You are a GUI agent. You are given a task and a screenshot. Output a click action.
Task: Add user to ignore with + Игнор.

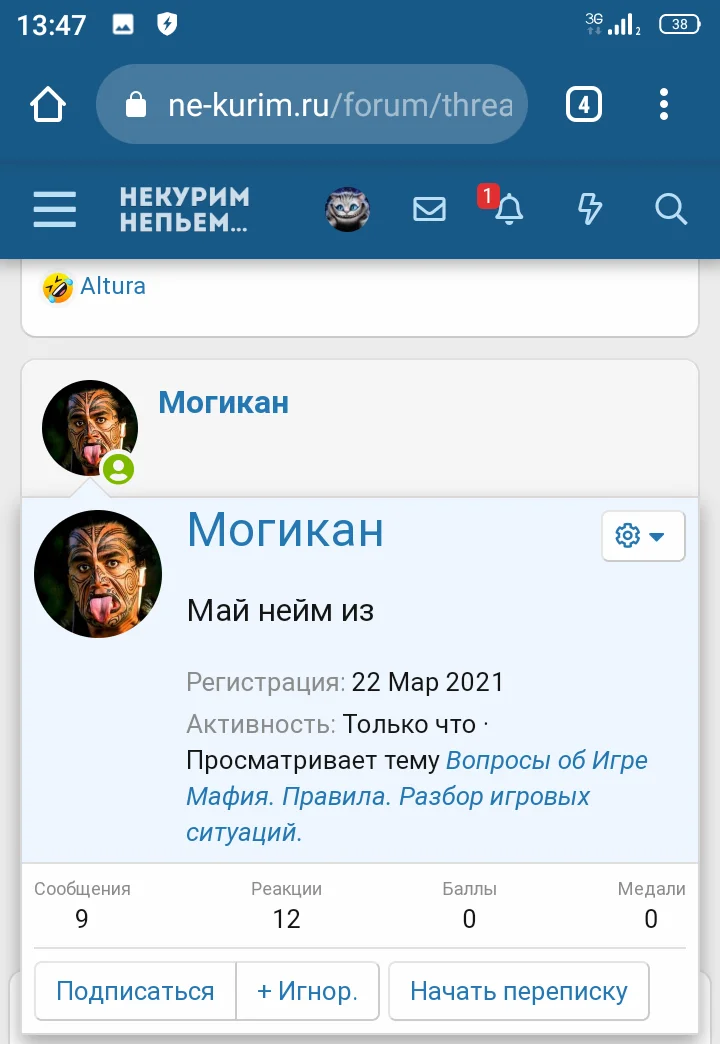coord(307,990)
